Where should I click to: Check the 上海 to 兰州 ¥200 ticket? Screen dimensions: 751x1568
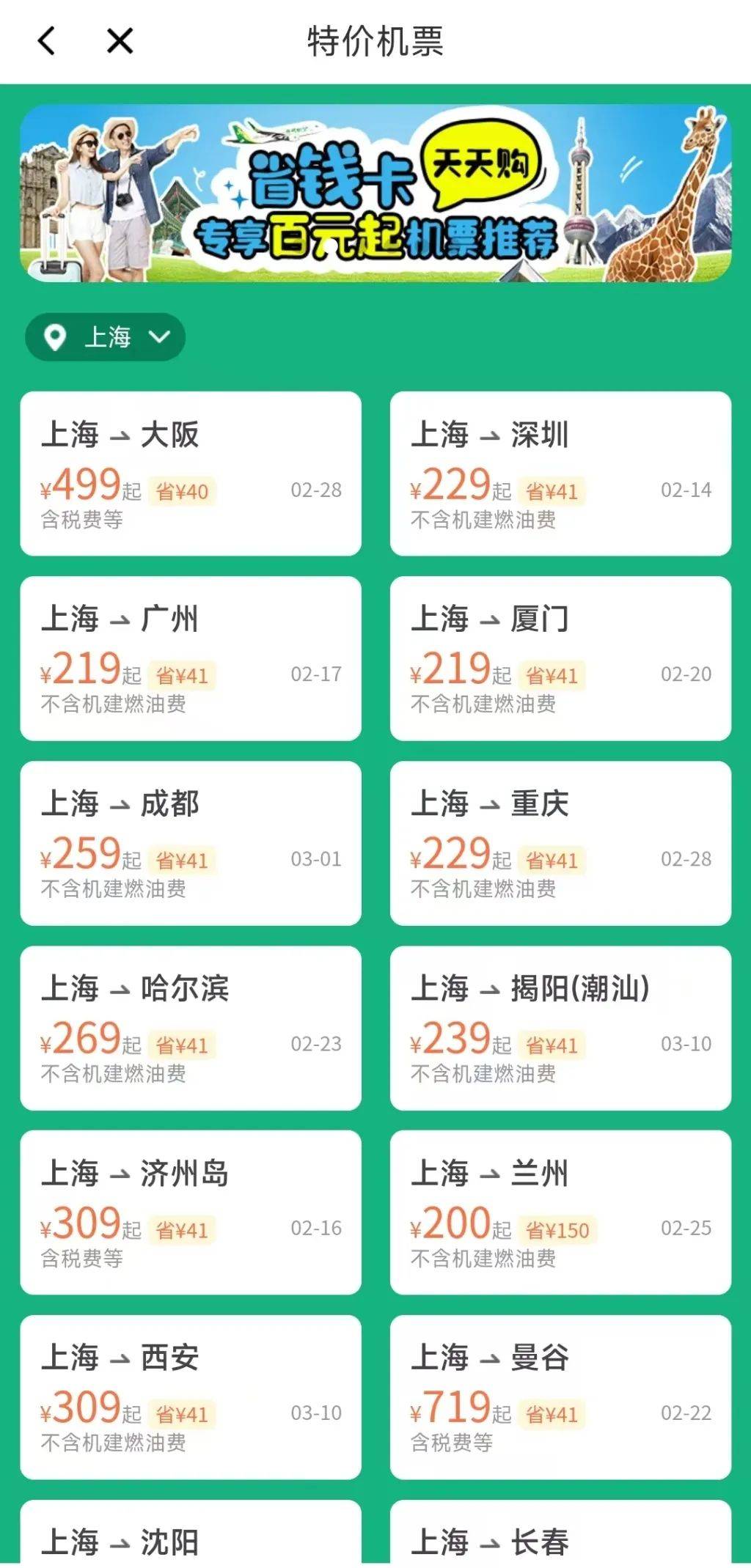(x=560, y=1212)
